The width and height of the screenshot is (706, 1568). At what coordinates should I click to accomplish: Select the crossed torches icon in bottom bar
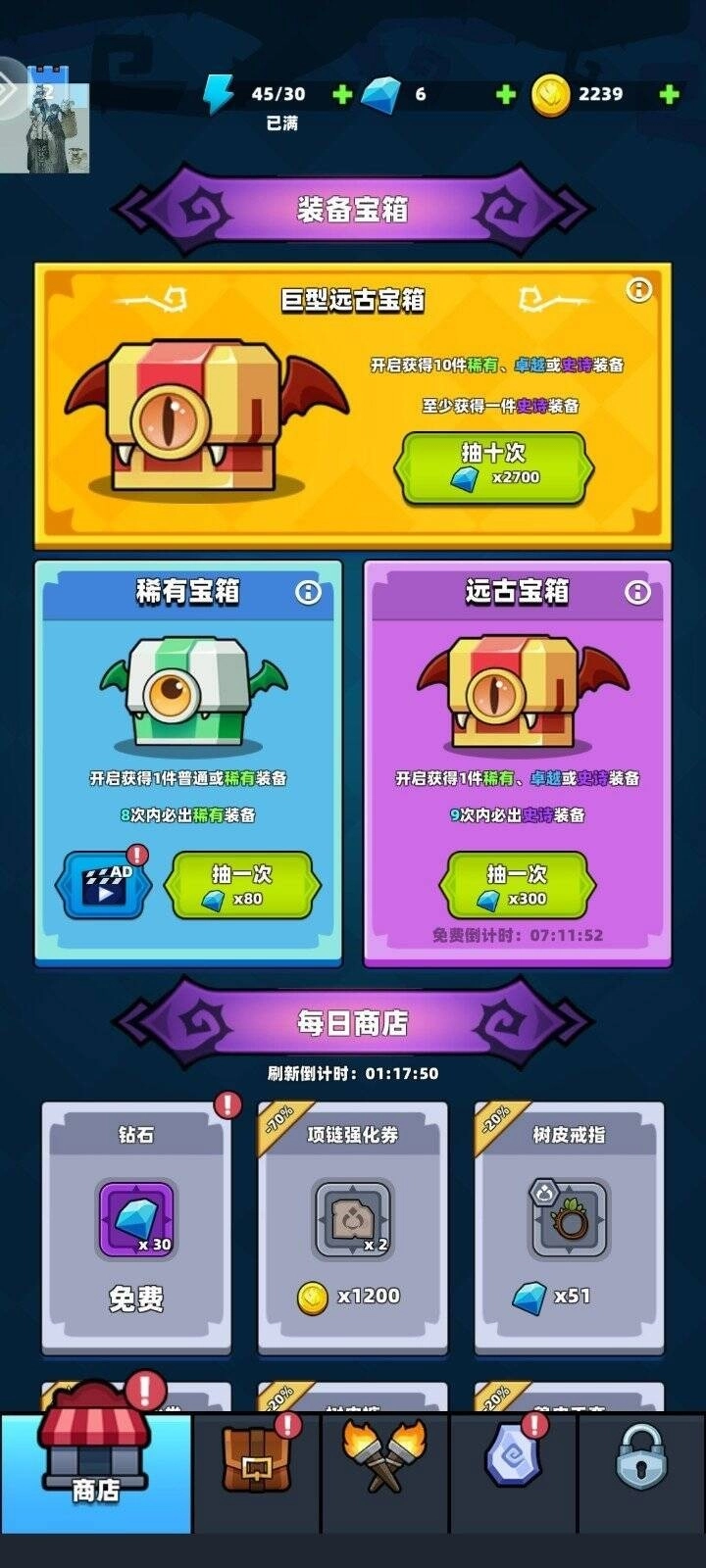(388, 1462)
